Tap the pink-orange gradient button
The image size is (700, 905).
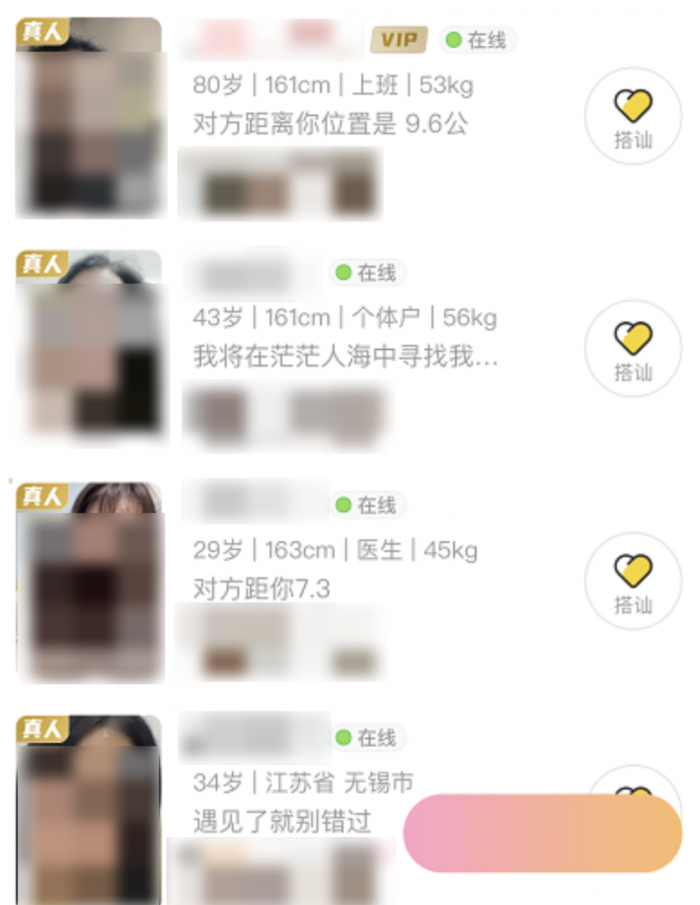click(x=542, y=833)
